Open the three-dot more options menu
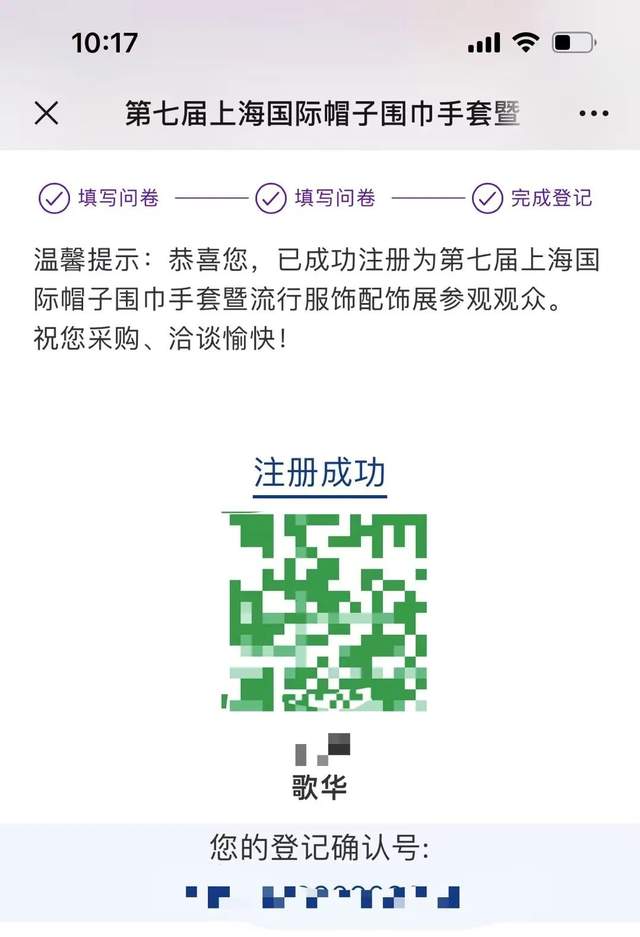640x937 pixels. 593,113
